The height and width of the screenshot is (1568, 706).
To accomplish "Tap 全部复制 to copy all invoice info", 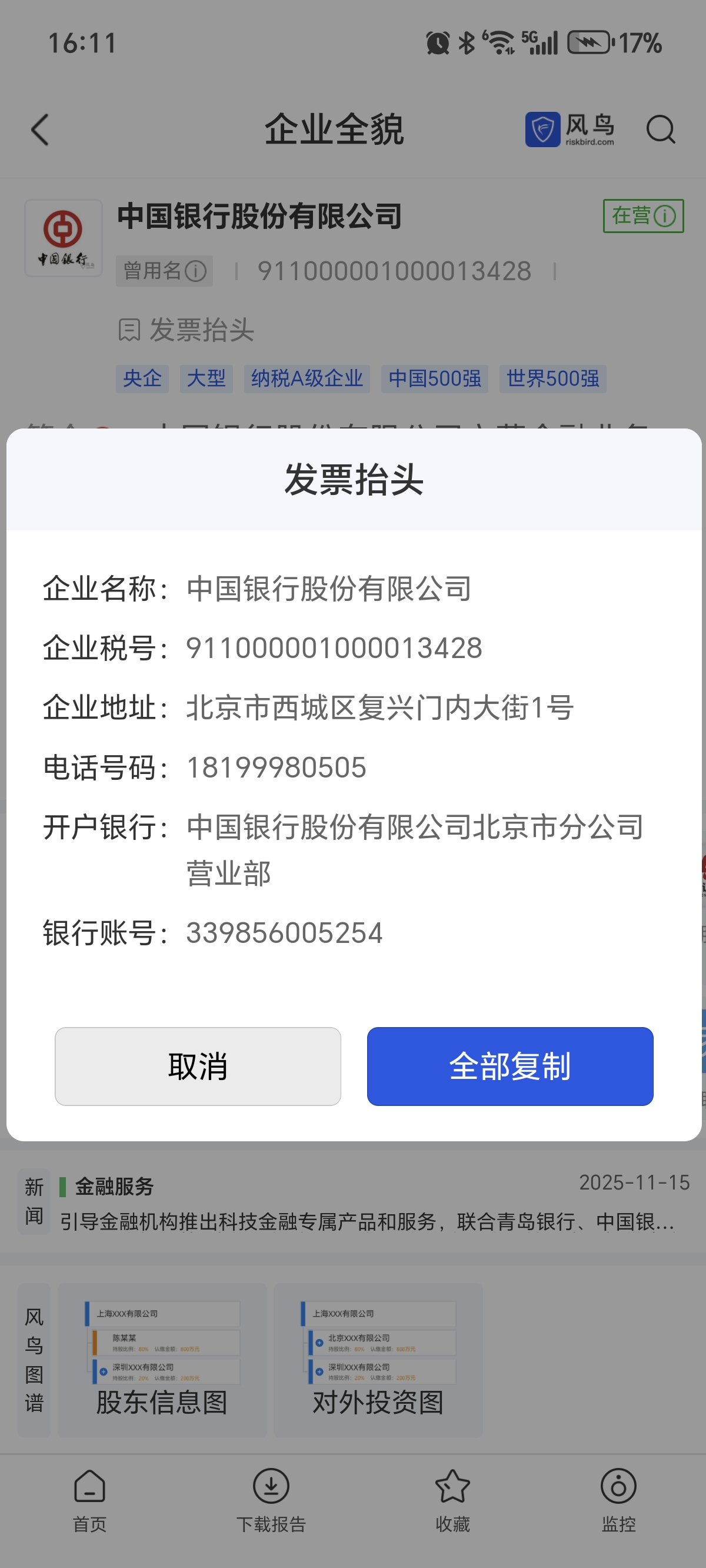I will pyautogui.click(x=509, y=1066).
